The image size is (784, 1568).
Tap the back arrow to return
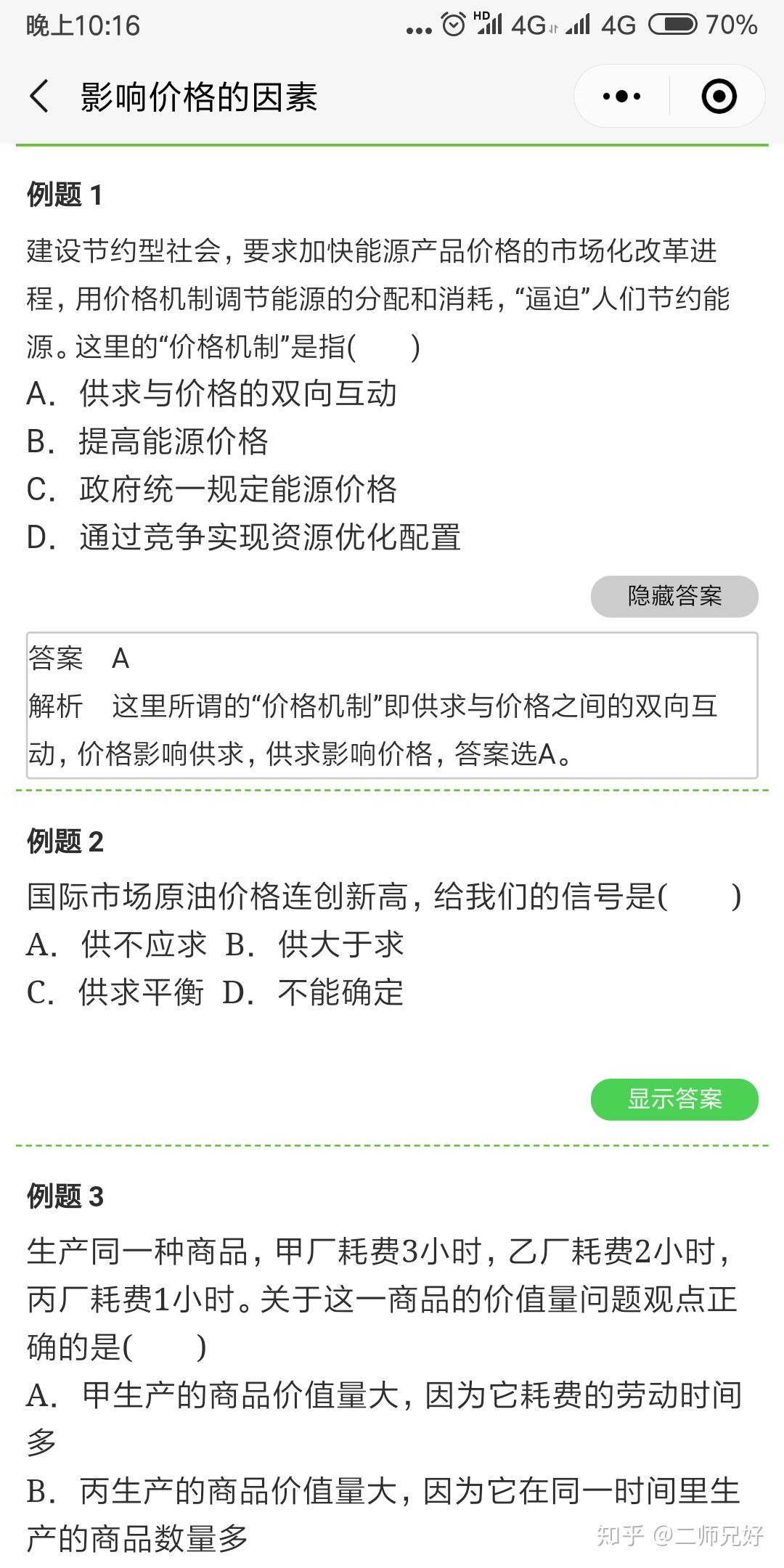[41, 96]
